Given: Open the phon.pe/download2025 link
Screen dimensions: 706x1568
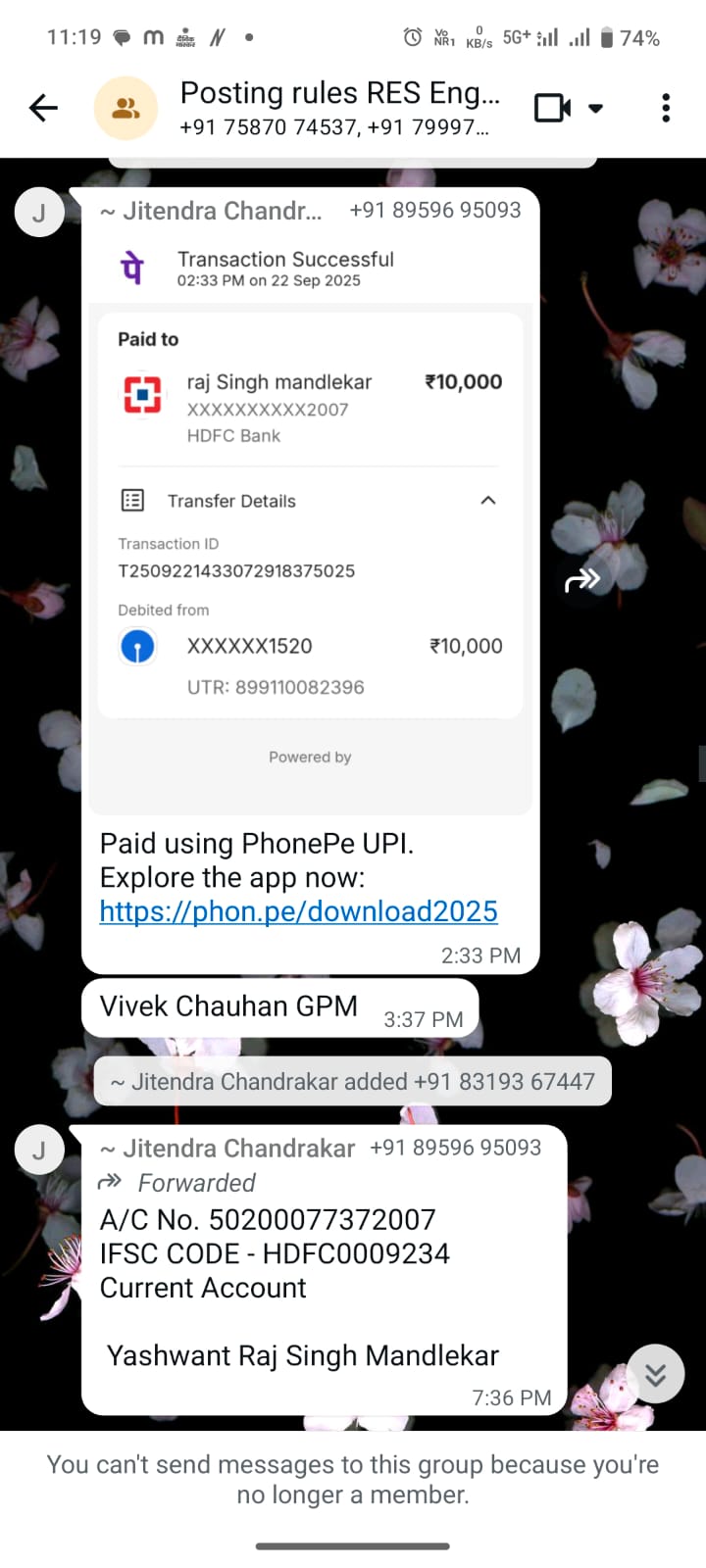Looking at the screenshot, I should tap(298, 911).
